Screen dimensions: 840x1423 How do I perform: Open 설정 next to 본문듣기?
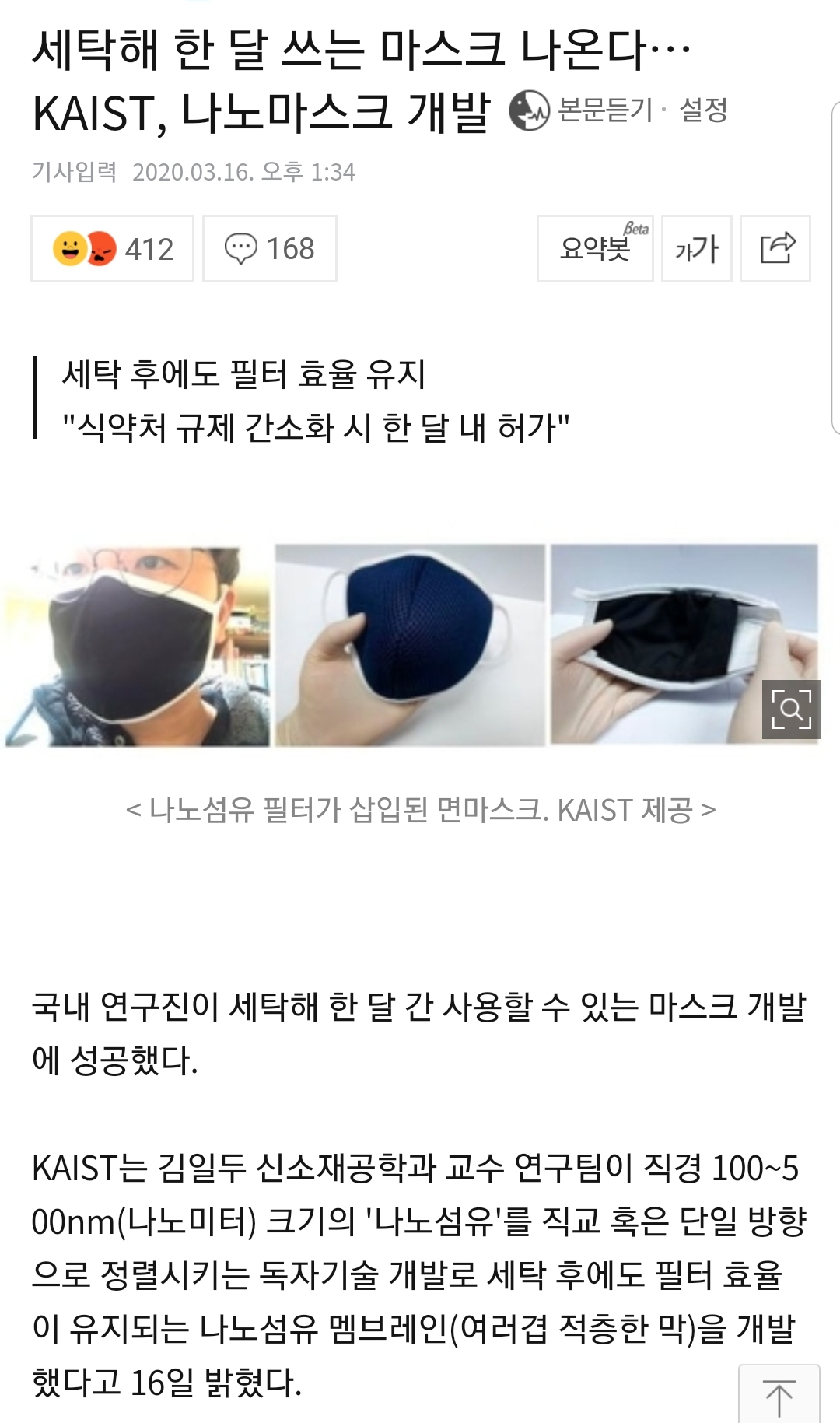703,110
